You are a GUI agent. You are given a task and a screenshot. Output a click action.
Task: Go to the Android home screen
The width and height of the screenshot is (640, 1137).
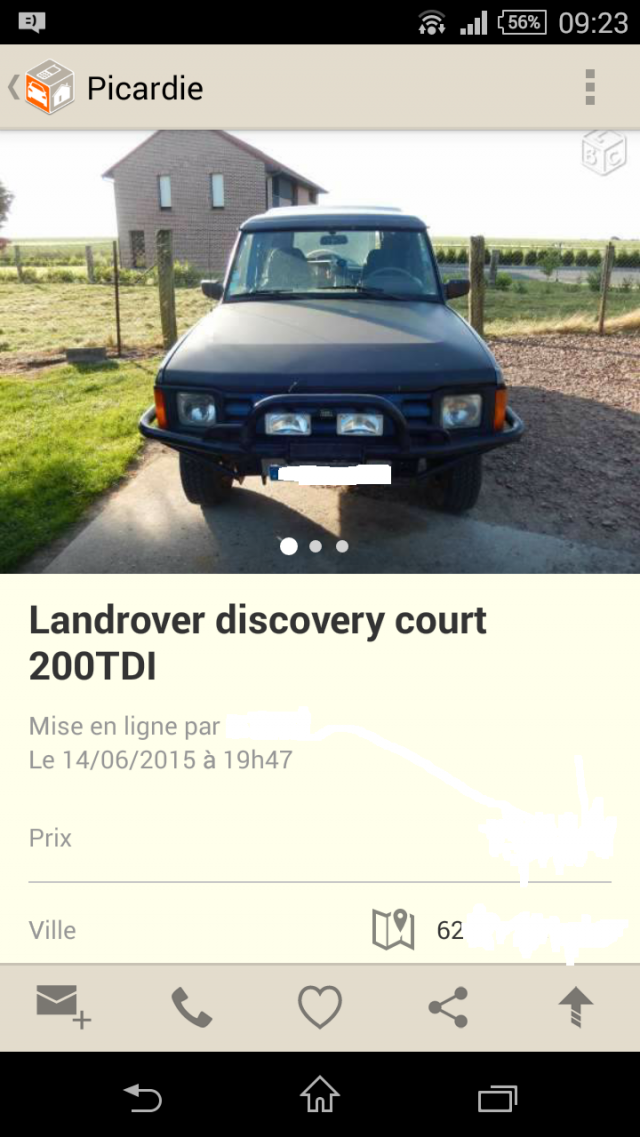(320, 1096)
